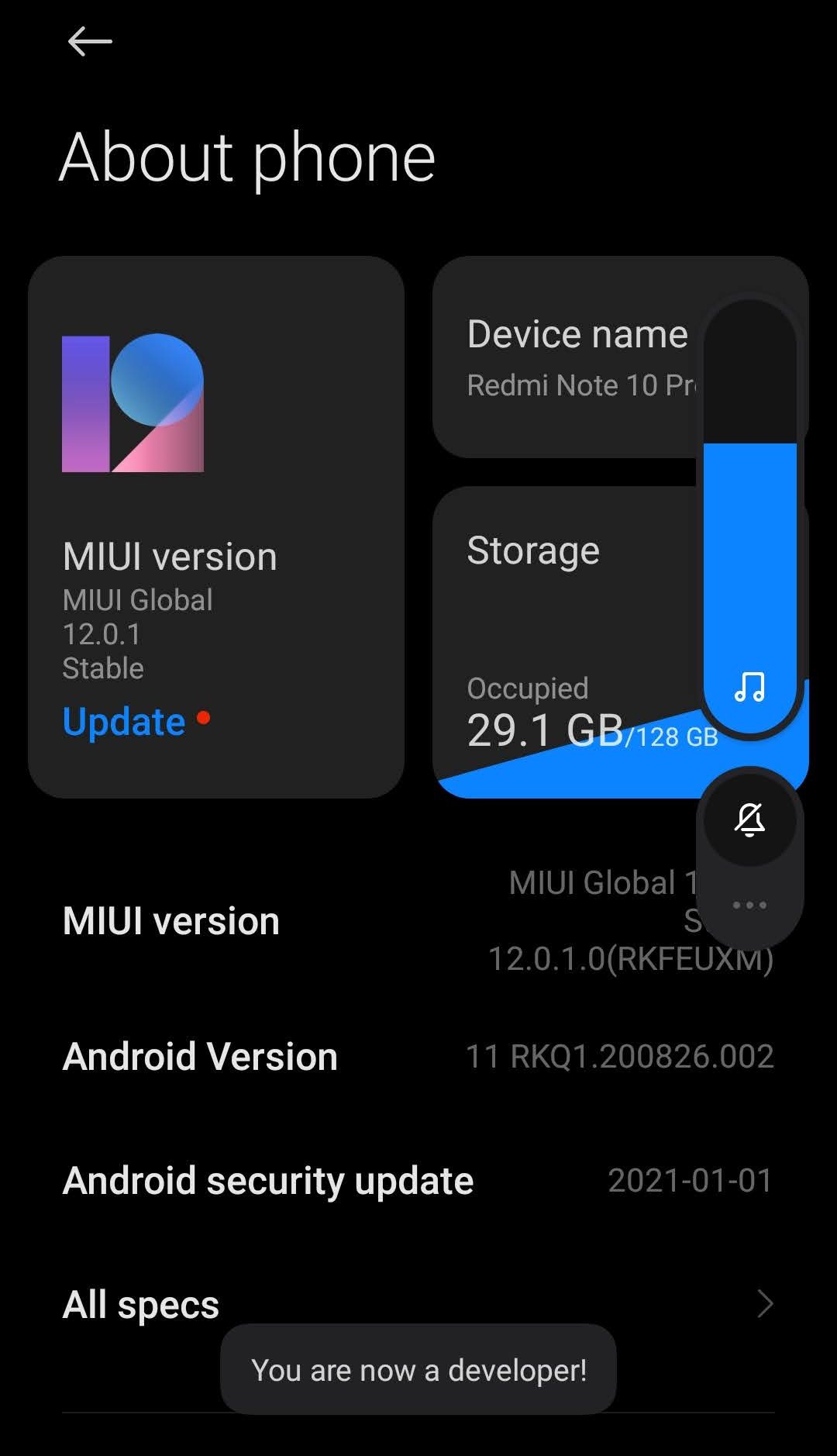Expand All specs details
Image resolution: width=837 pixels, height=1456 pixels.
click(x=139, y=1305)
